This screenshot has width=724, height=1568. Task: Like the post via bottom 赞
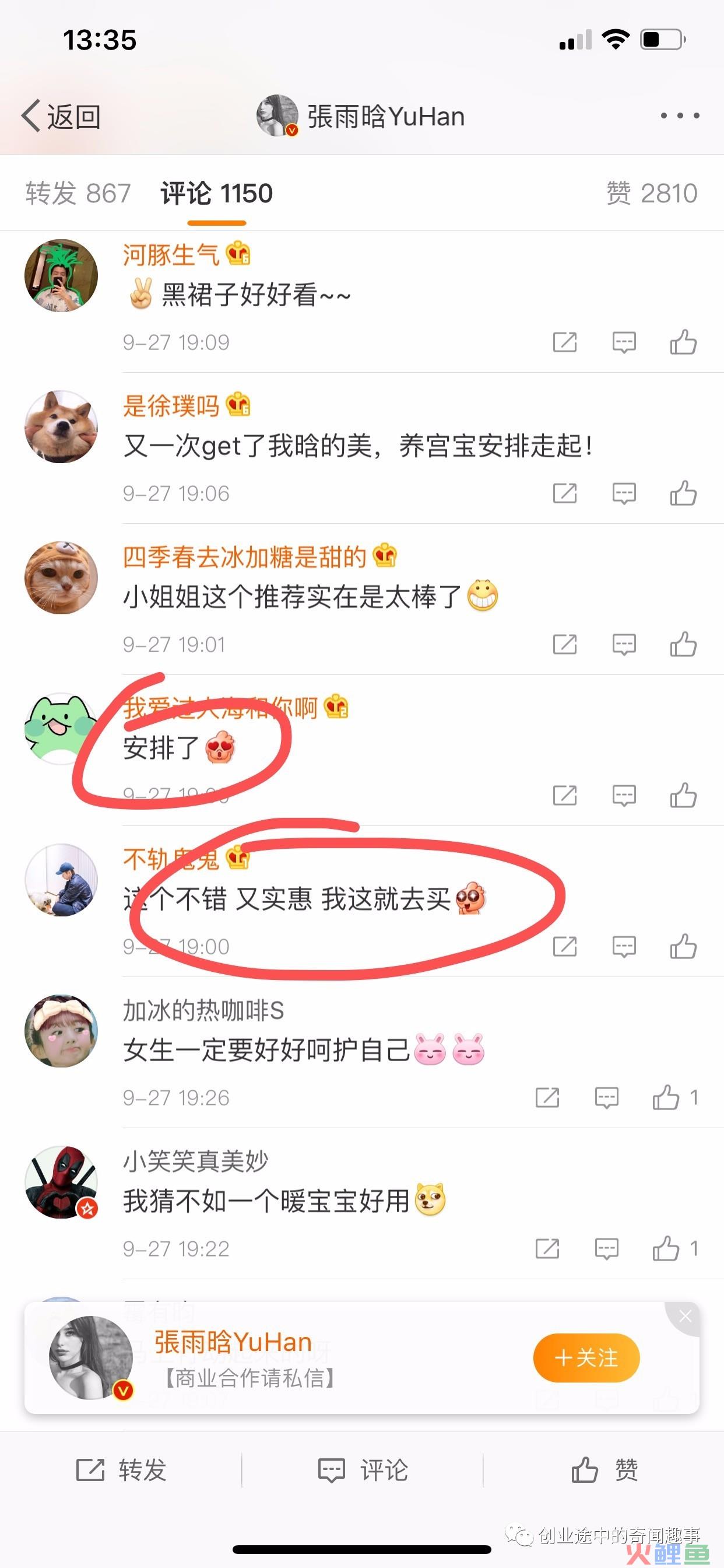click(x=603, y=1470)
